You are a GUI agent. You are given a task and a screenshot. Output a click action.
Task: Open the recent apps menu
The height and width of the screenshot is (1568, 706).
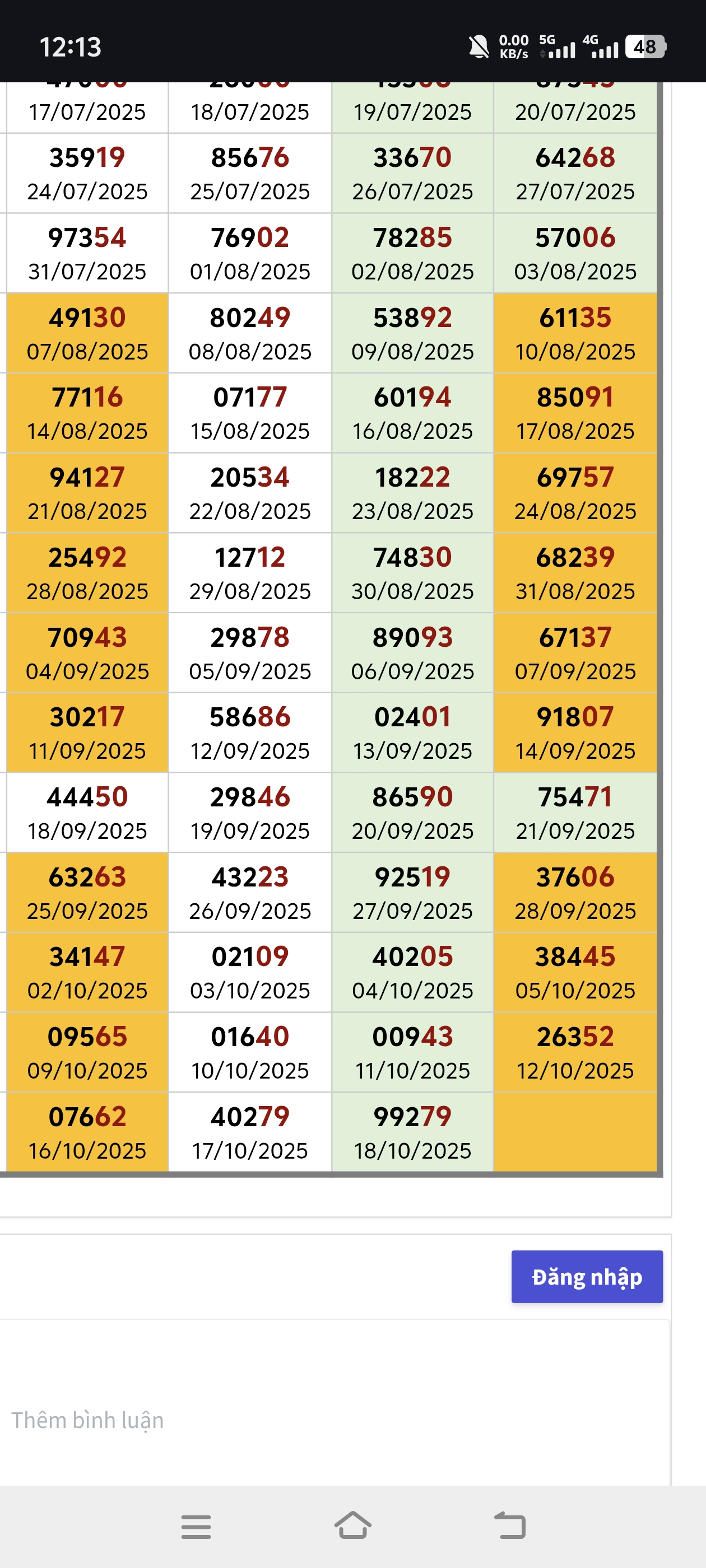click(196, 1527)
